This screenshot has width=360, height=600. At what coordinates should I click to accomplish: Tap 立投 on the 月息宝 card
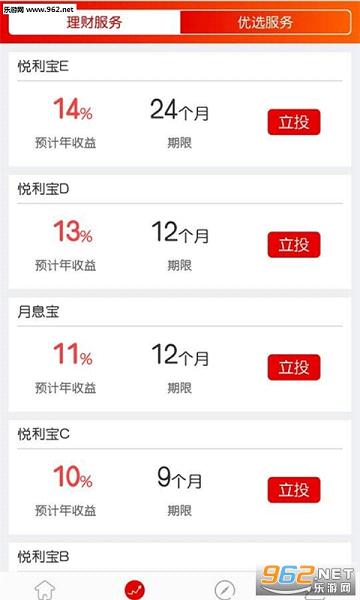(294, 367)
